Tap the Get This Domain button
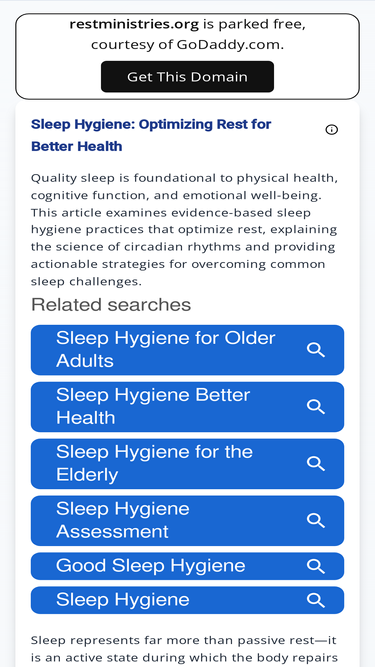The height and width of the screenshot is (667, 375). coord(187,77)
